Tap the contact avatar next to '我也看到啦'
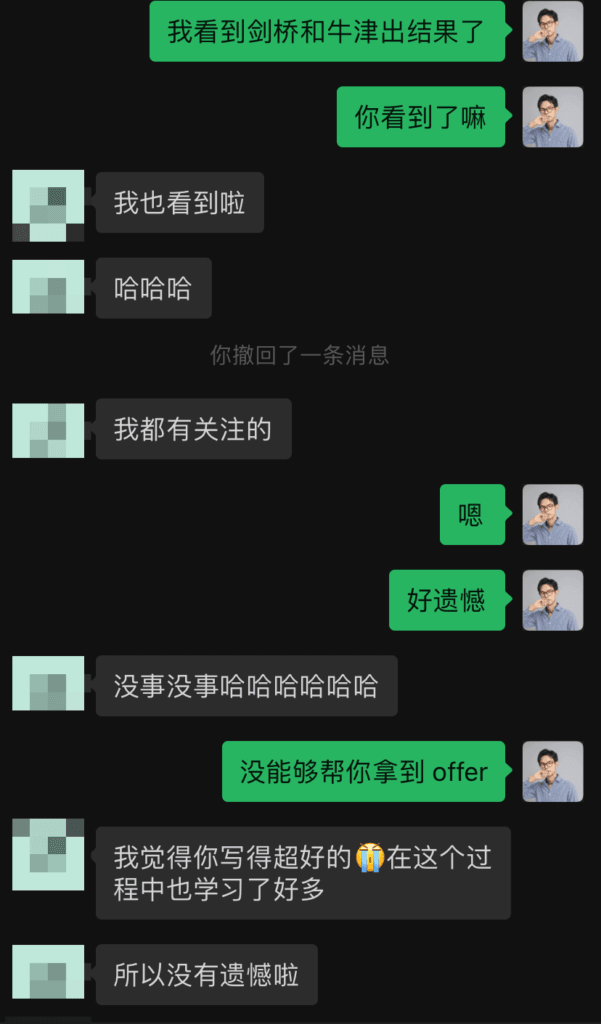The height and width of the screenshot is (1024, 601). pos(48,205)
